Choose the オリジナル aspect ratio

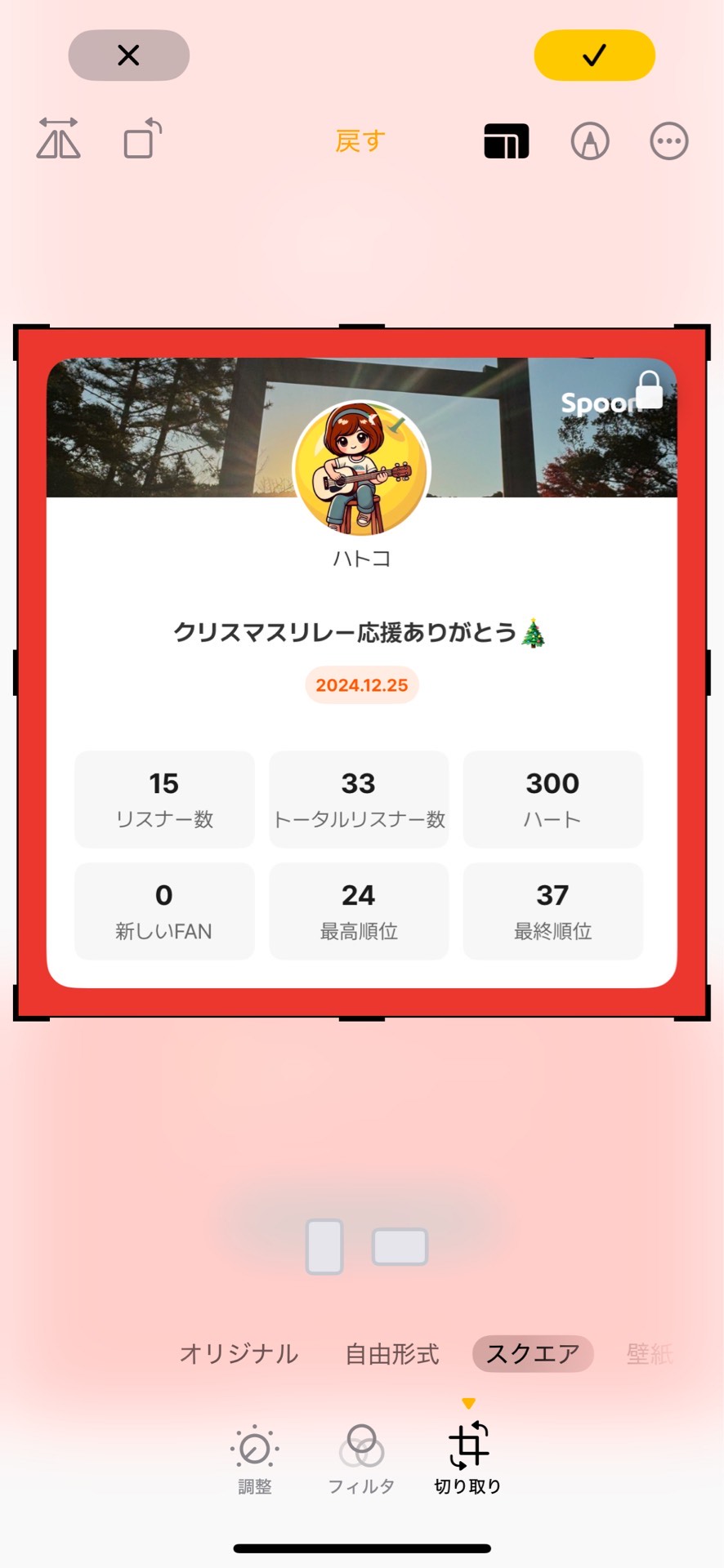tap(239, 1354)
